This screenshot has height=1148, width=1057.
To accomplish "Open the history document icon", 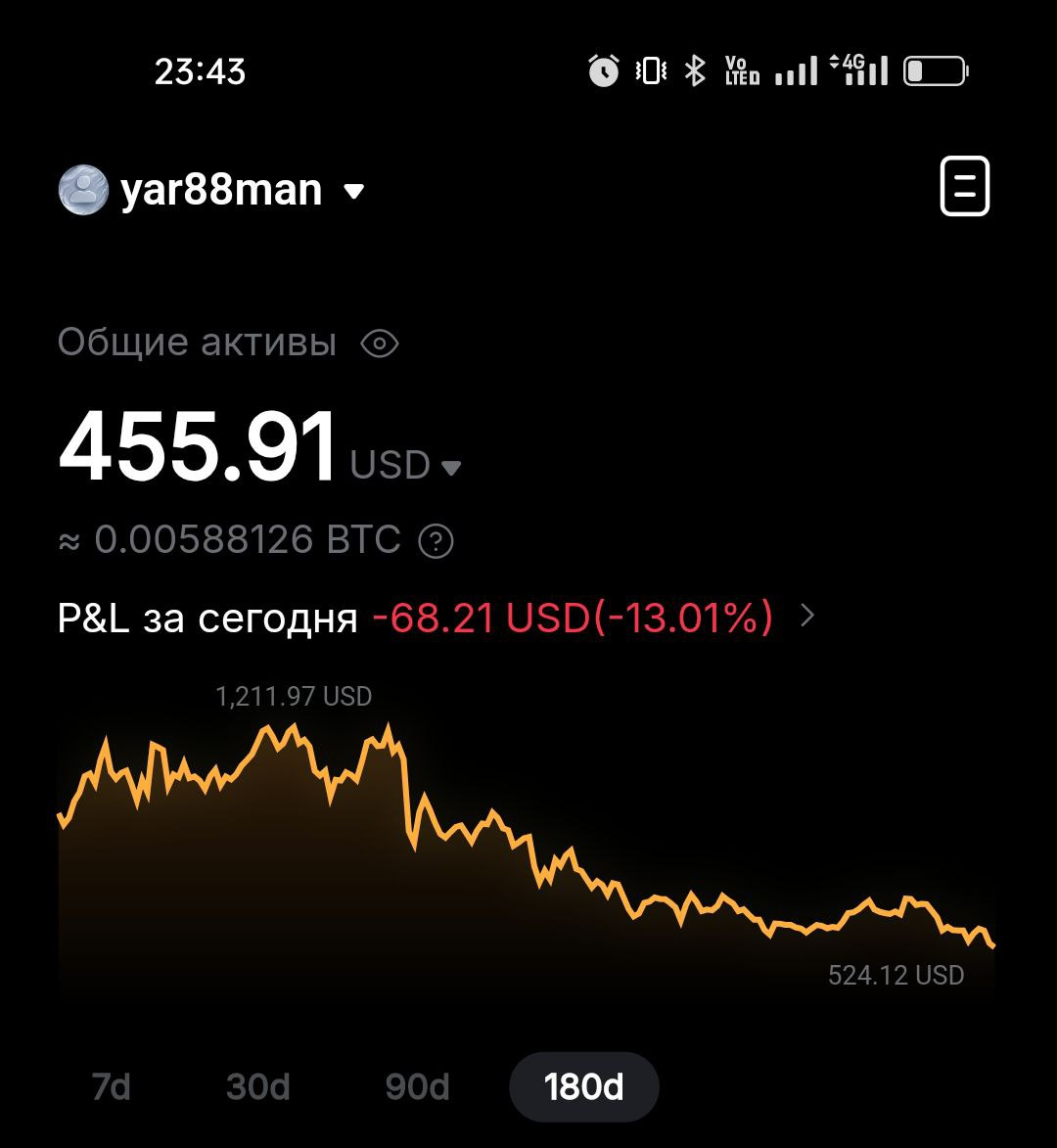I will tap(964, 185).
